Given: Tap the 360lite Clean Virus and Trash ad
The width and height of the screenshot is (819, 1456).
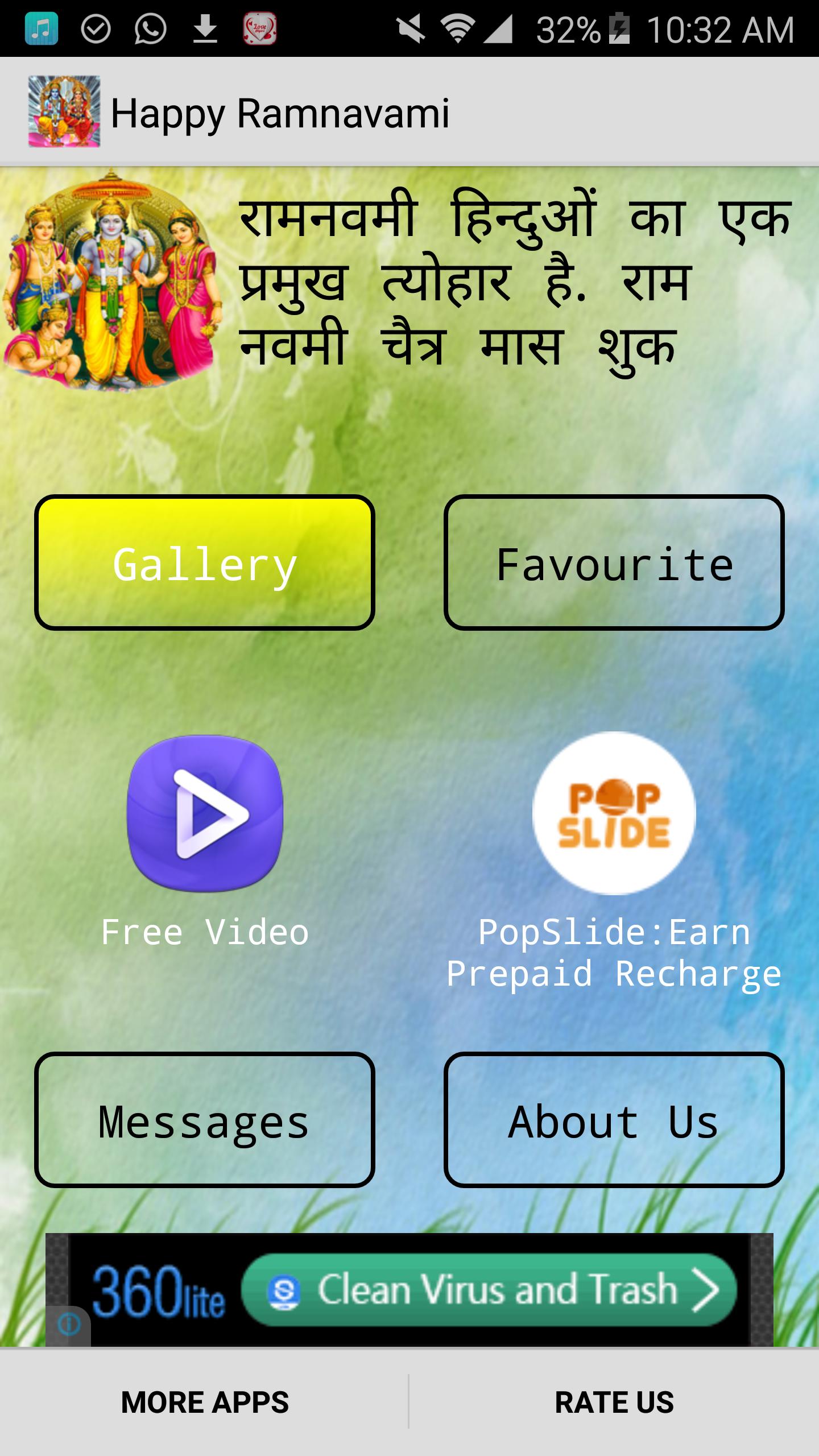Looking at the screenshot, I should point(489,1290).
